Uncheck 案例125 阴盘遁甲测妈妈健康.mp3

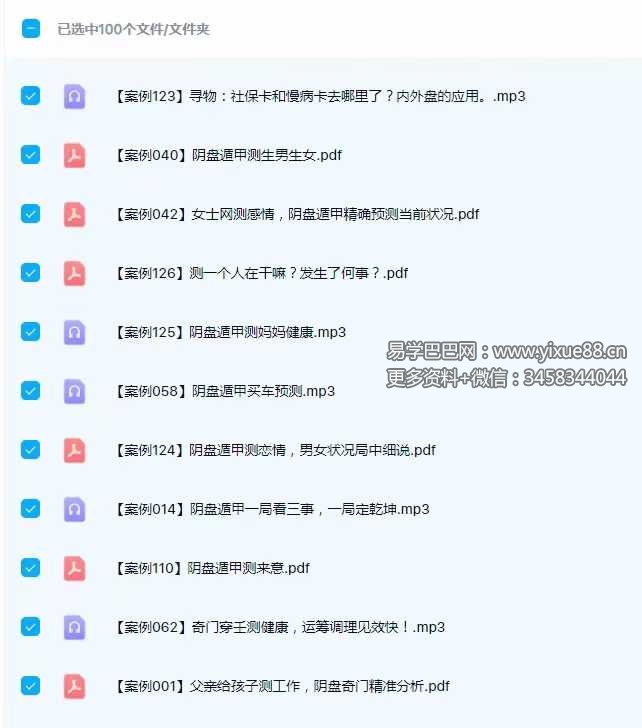(x=31, y=332)
